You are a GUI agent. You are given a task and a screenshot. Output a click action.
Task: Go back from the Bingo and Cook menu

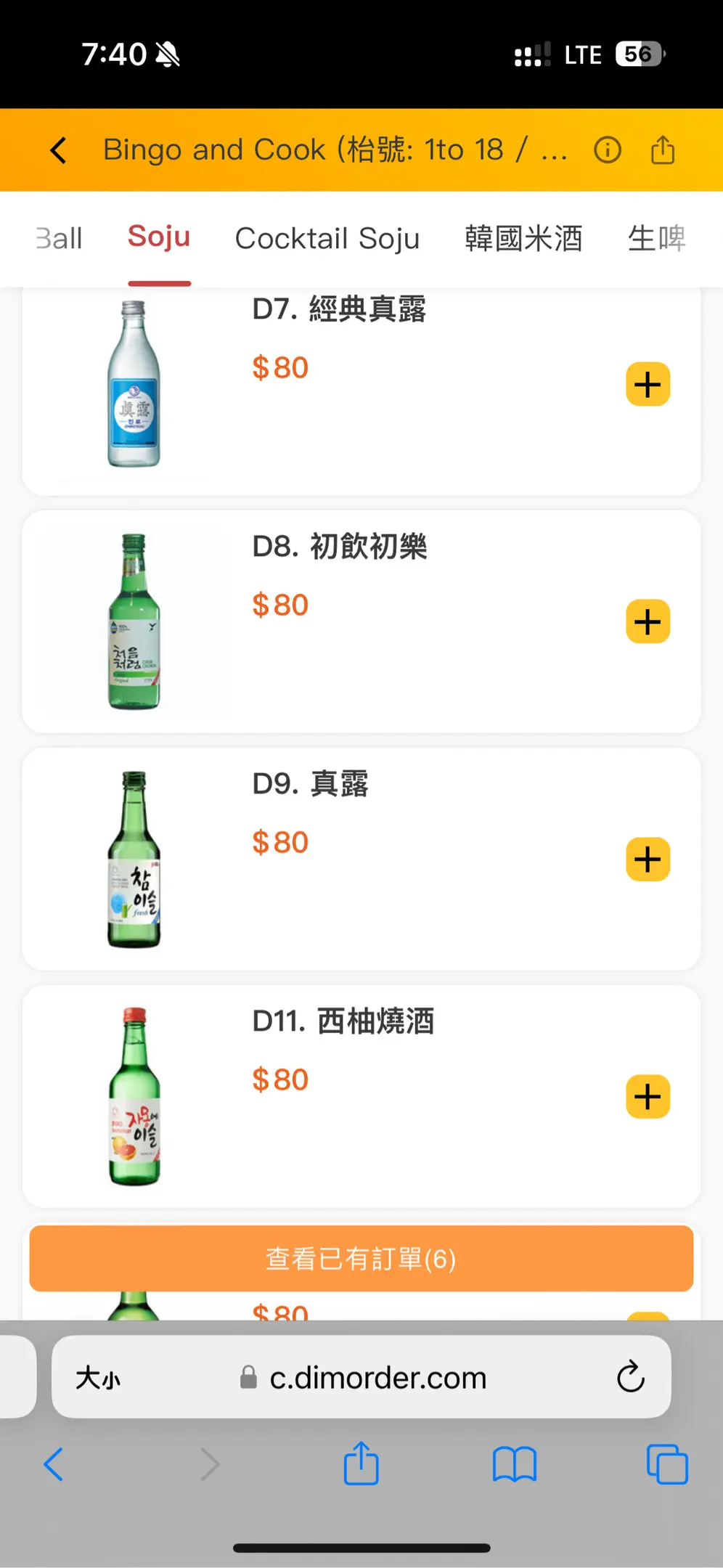pos(59,150)
